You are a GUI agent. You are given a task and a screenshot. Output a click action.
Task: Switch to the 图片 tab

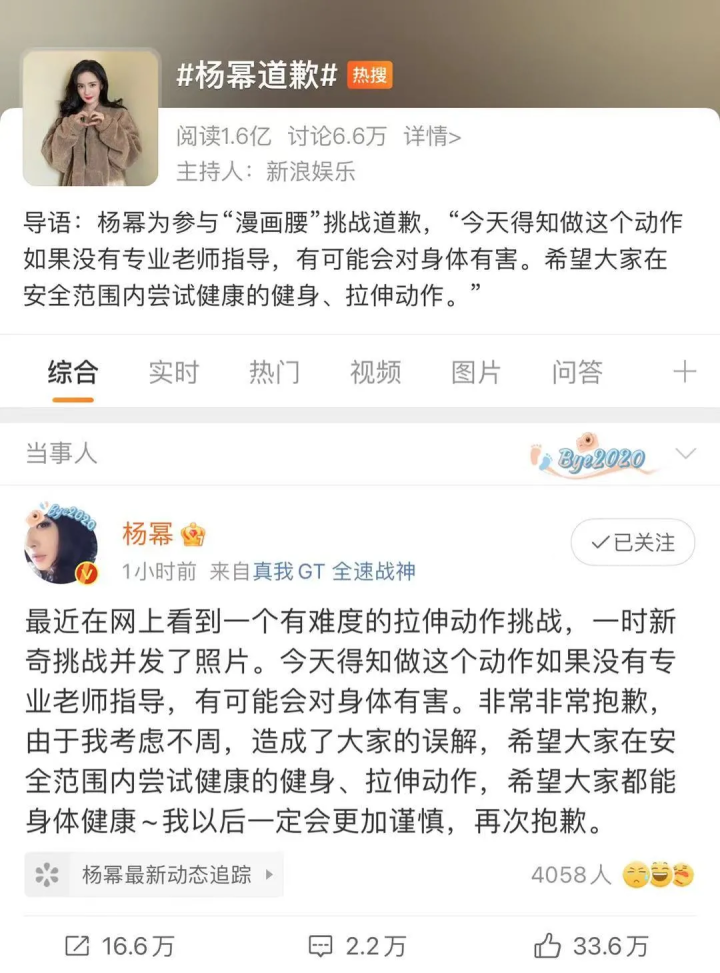(x=476, y=372)
